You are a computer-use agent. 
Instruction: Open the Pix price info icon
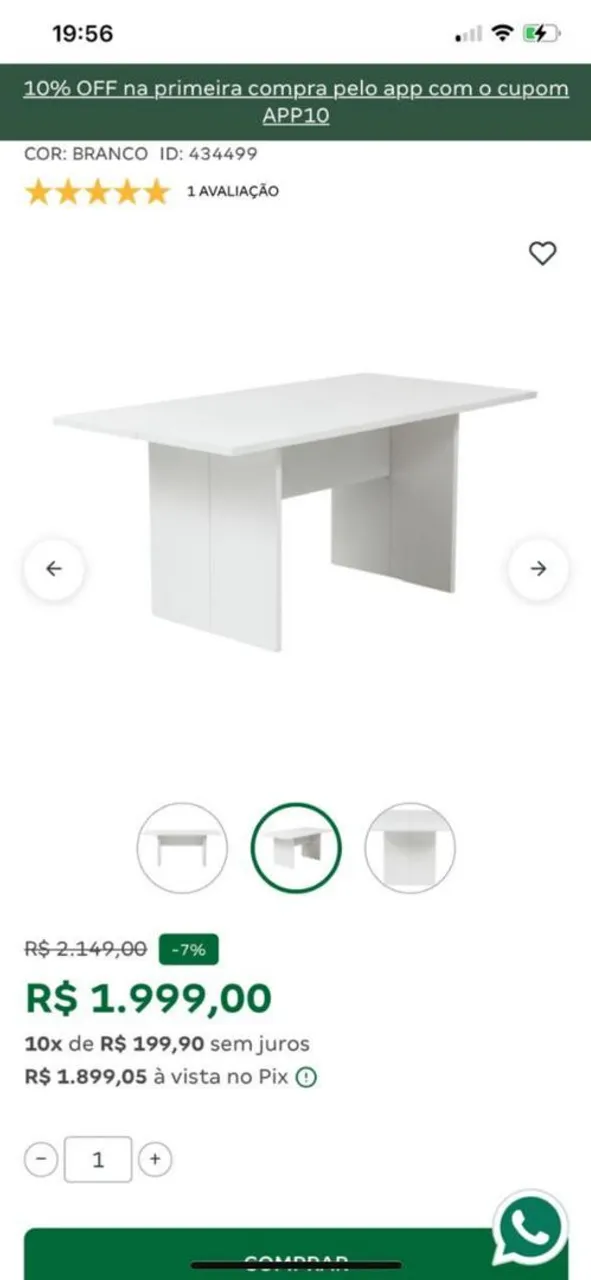307,1078
